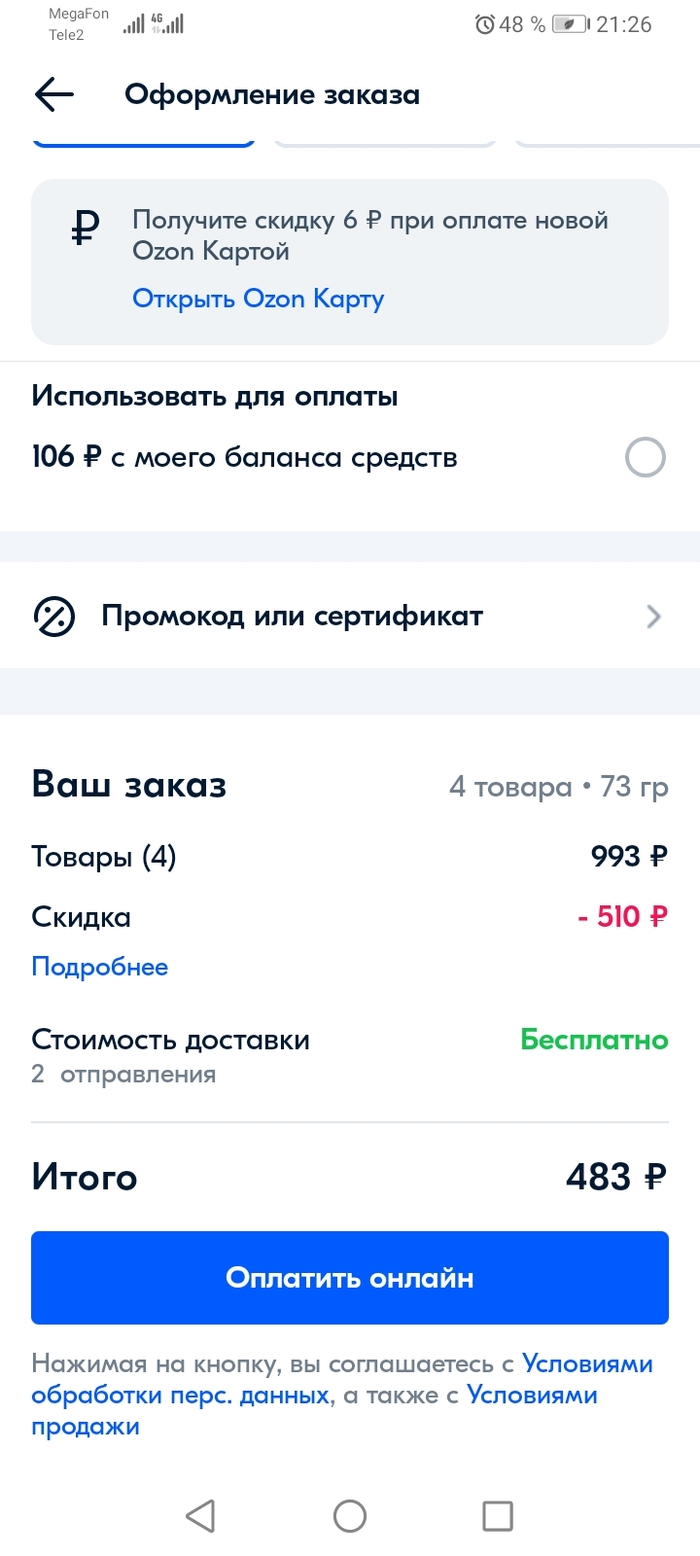Open the "Промокод или сертификат" row
700x1556 pixels.
pos(350,616)
